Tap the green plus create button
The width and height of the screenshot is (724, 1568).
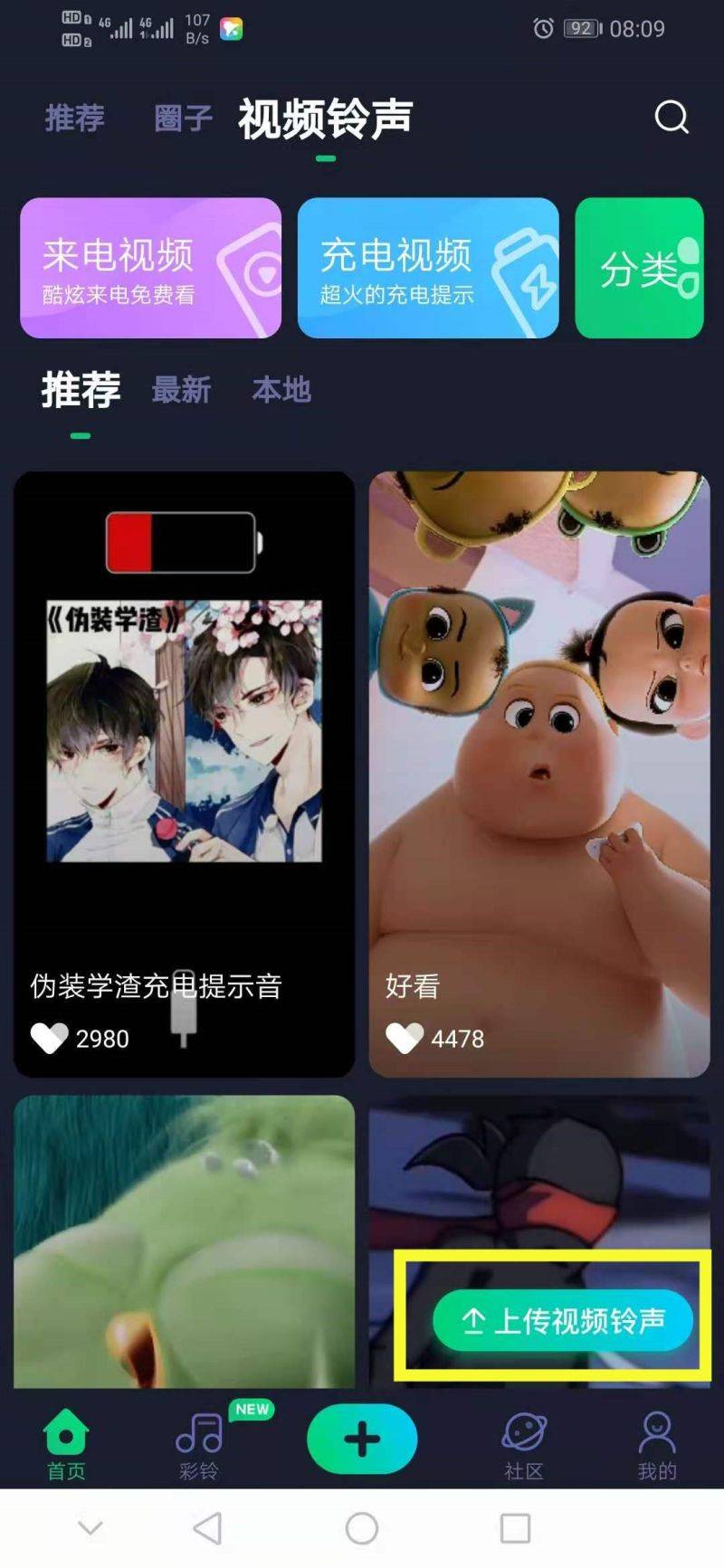coord(362,1439)
